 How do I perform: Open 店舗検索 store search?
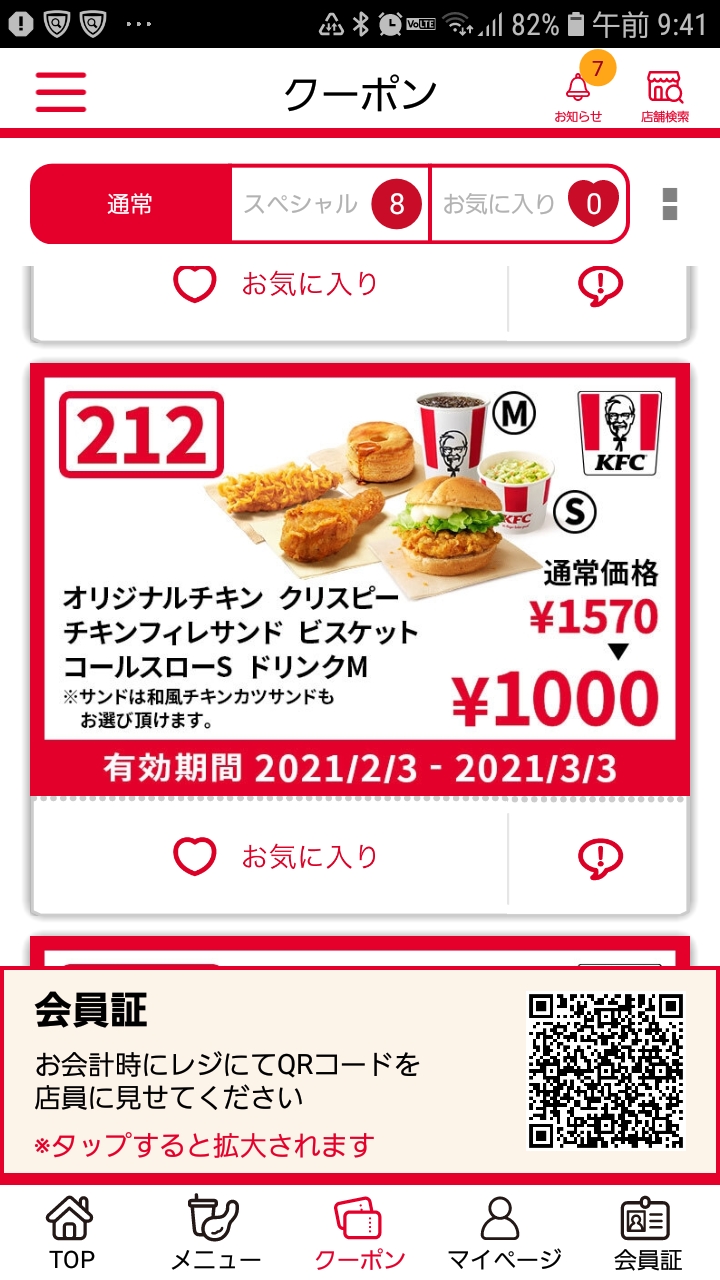pos(665,96)
